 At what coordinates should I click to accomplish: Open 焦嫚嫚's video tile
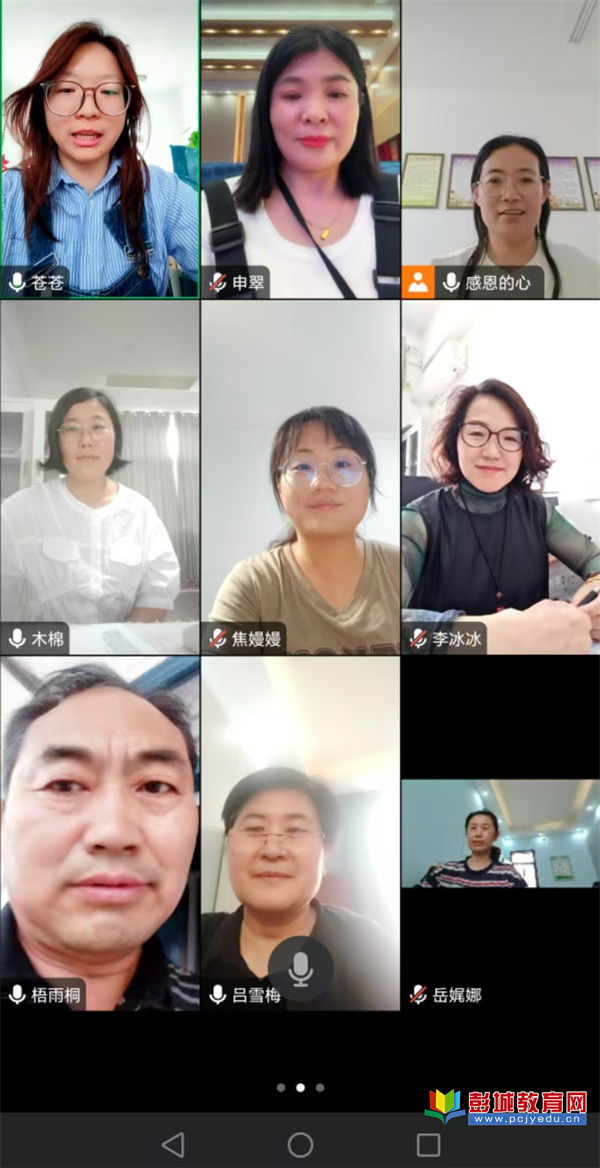[300, 478]
